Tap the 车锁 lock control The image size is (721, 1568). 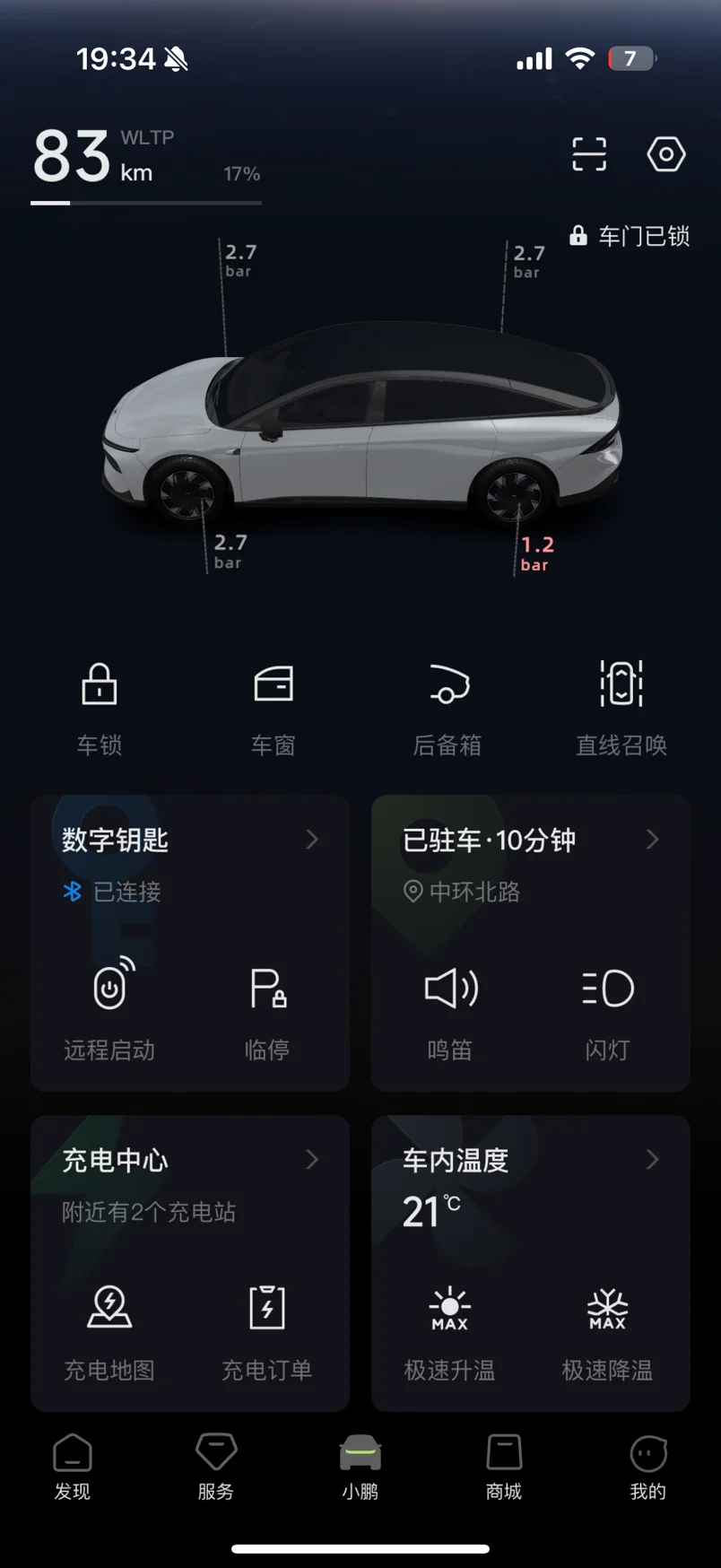point(100,706)
